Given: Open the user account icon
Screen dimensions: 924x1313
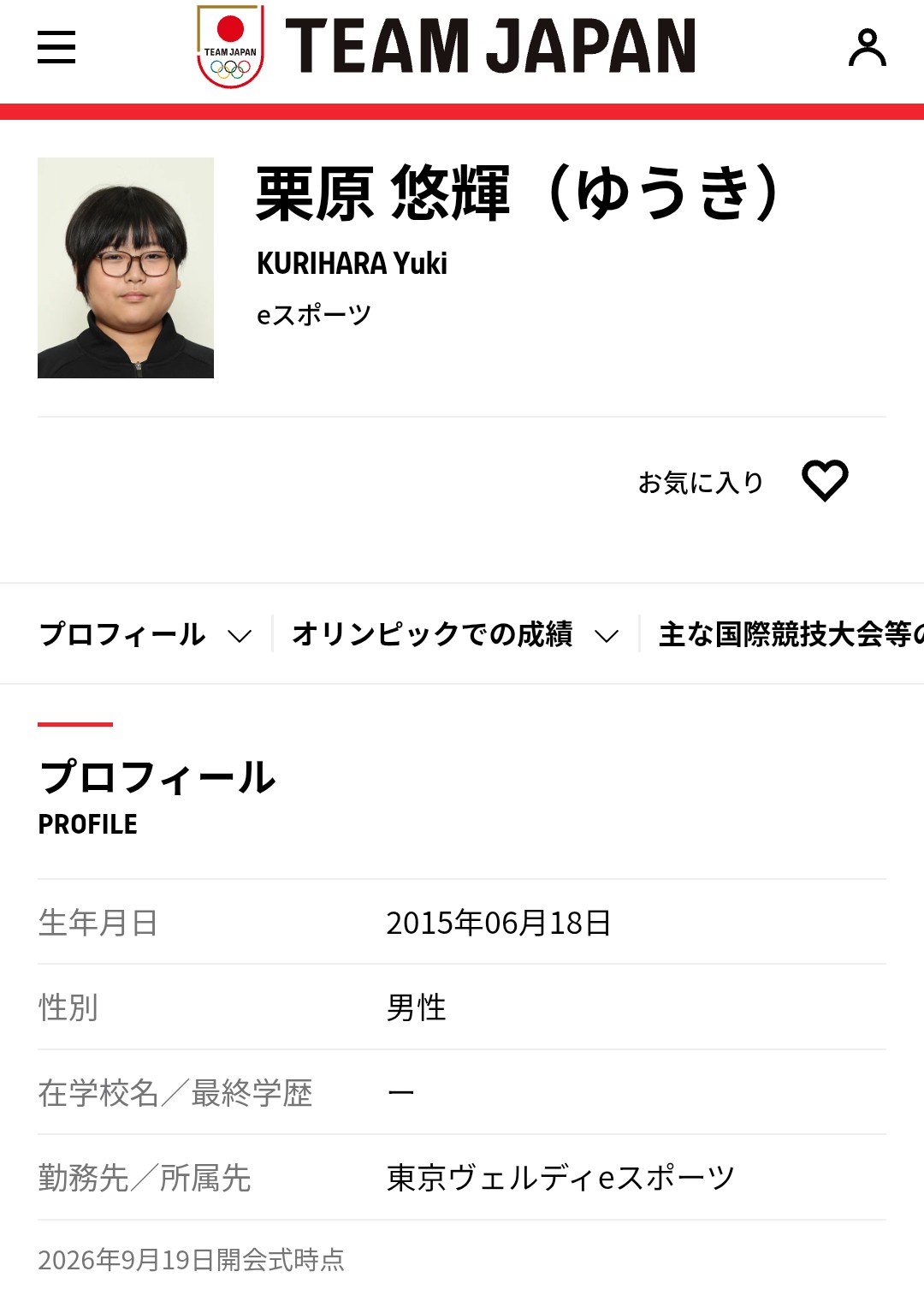Looking at the screenshot, I should (x=867, y=47).
